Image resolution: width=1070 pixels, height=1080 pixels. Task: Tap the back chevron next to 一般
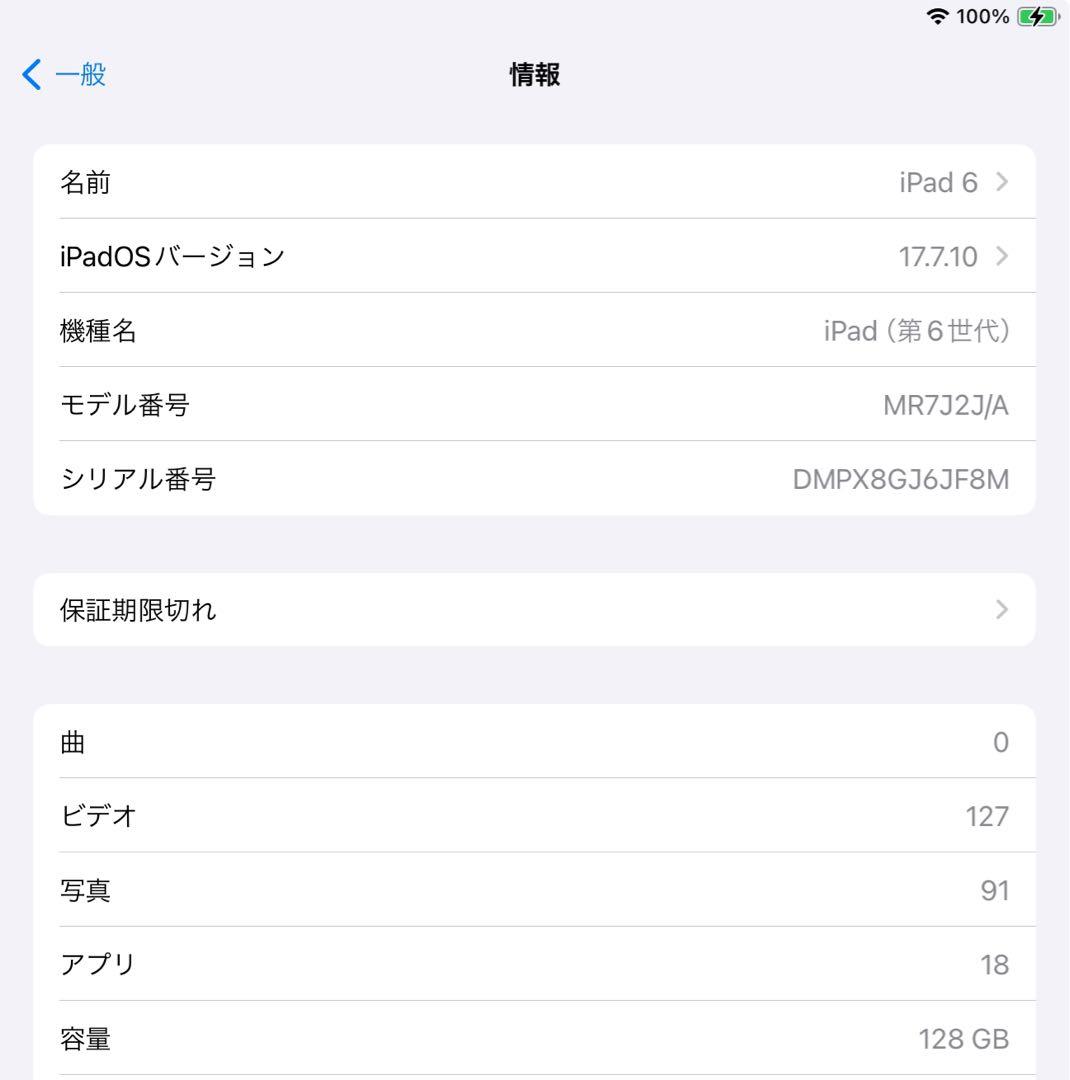tap(28, 74)
